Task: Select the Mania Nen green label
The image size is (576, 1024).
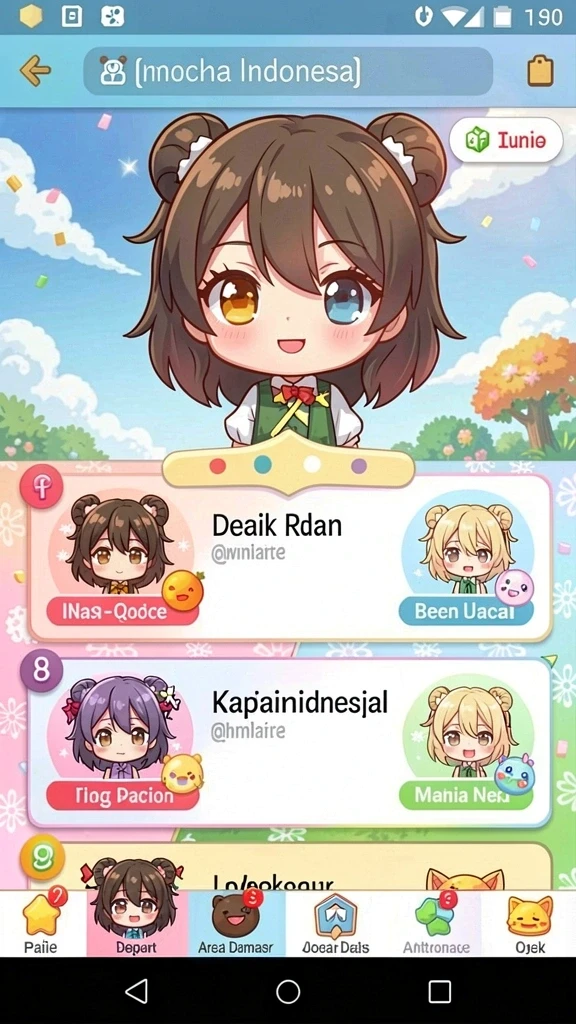Action: pyautogui.click(x=466, y=796)
